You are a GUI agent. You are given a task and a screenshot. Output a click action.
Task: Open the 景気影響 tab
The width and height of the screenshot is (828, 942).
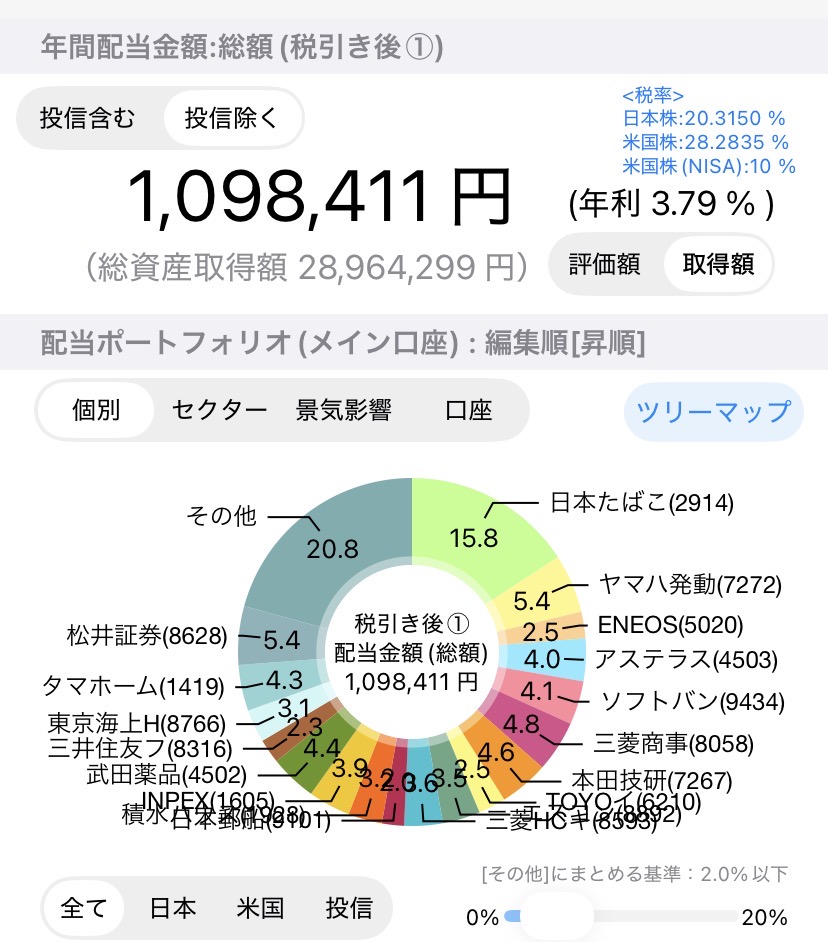pyautogui.click(x=343, y=410)
